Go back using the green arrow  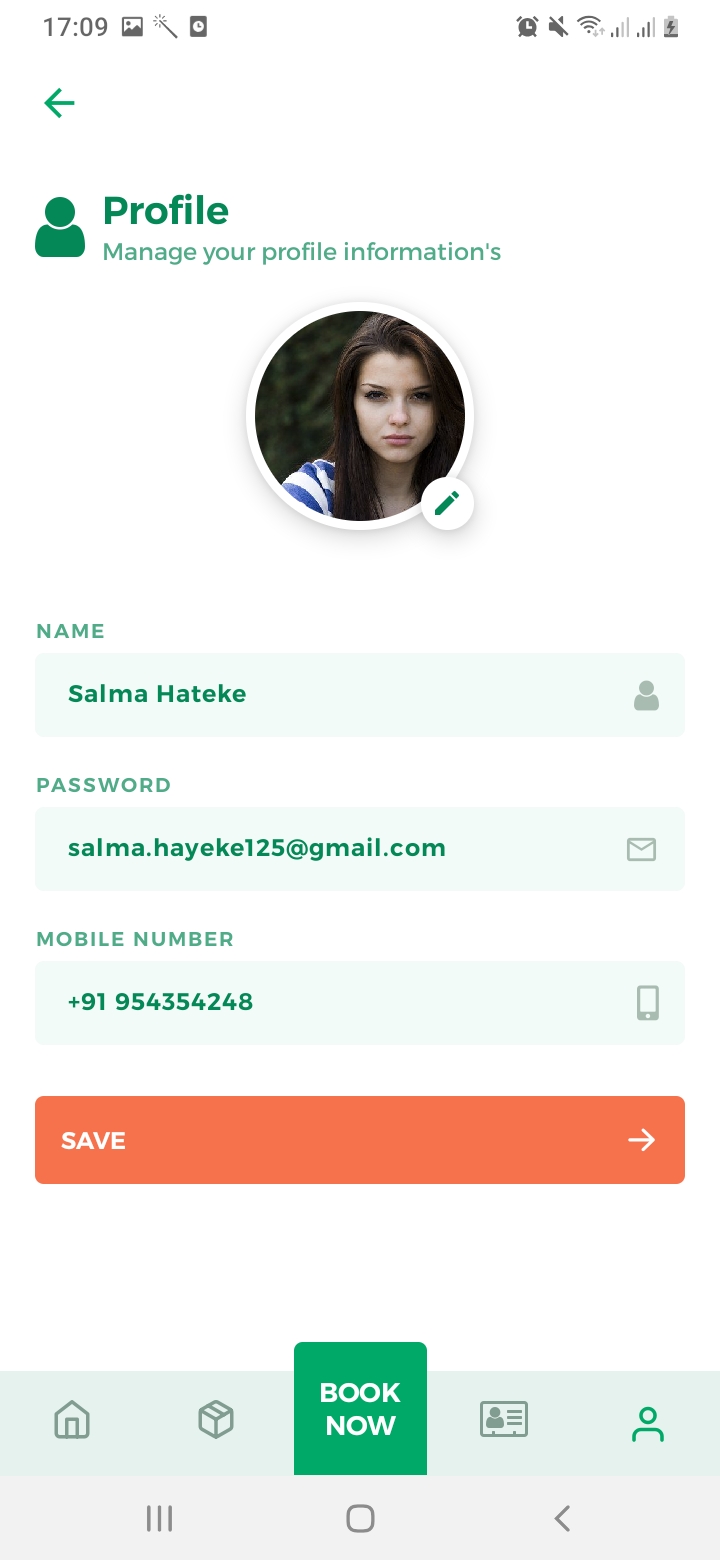coord(59,103)
